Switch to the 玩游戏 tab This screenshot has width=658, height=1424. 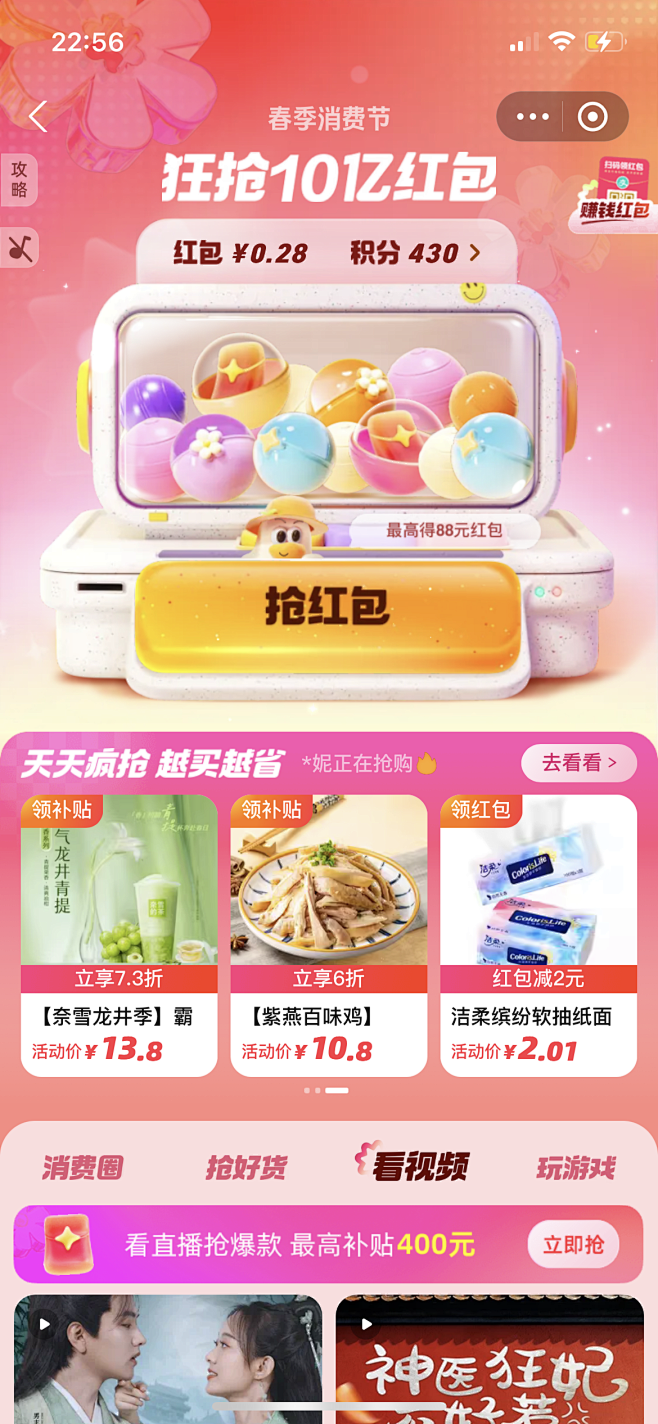tap(576, 1167)
